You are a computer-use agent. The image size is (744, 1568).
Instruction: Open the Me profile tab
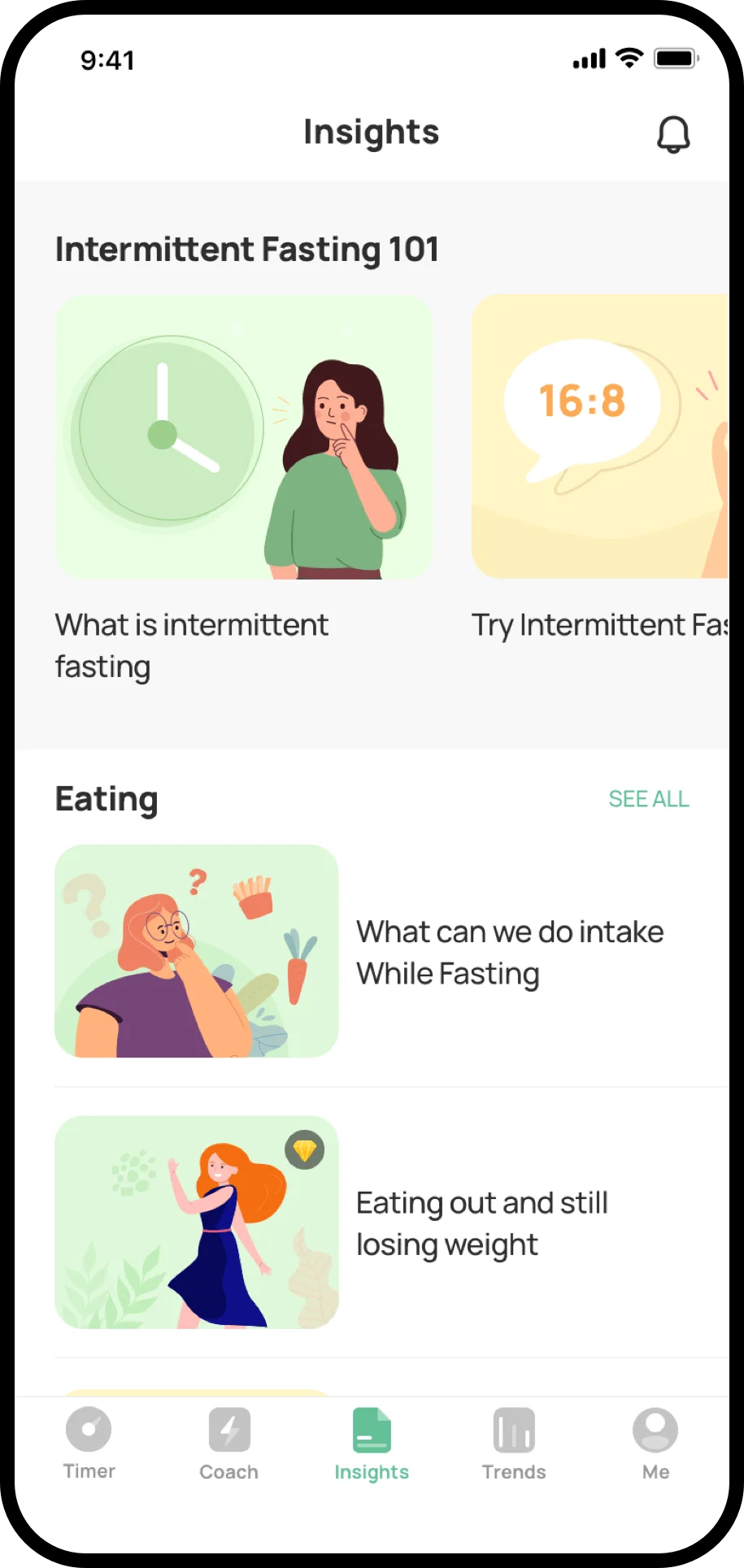tap(655, 1444)
